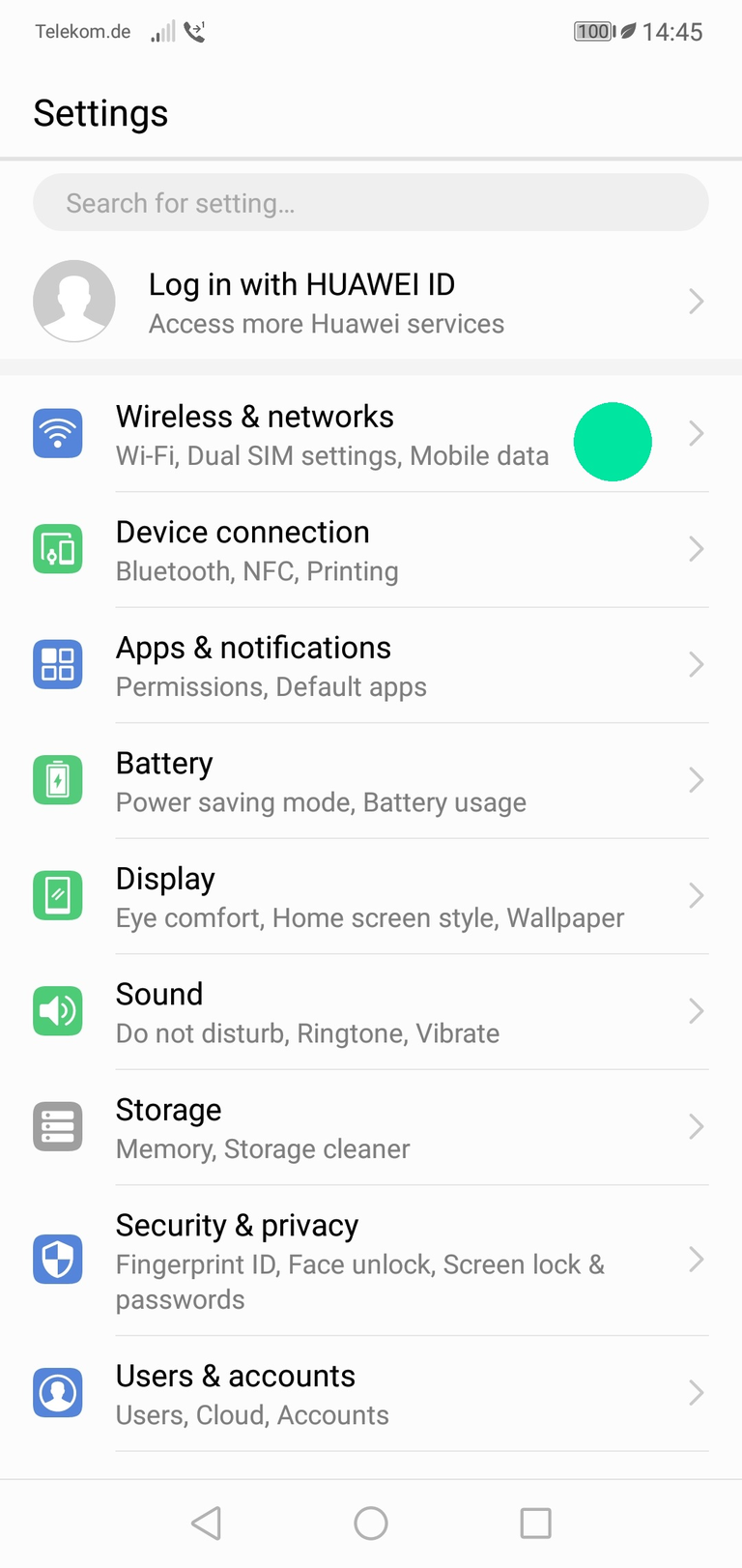Screen dimensions: 742x1568
Task: Open Sound settings
Action: [371, 1011]
